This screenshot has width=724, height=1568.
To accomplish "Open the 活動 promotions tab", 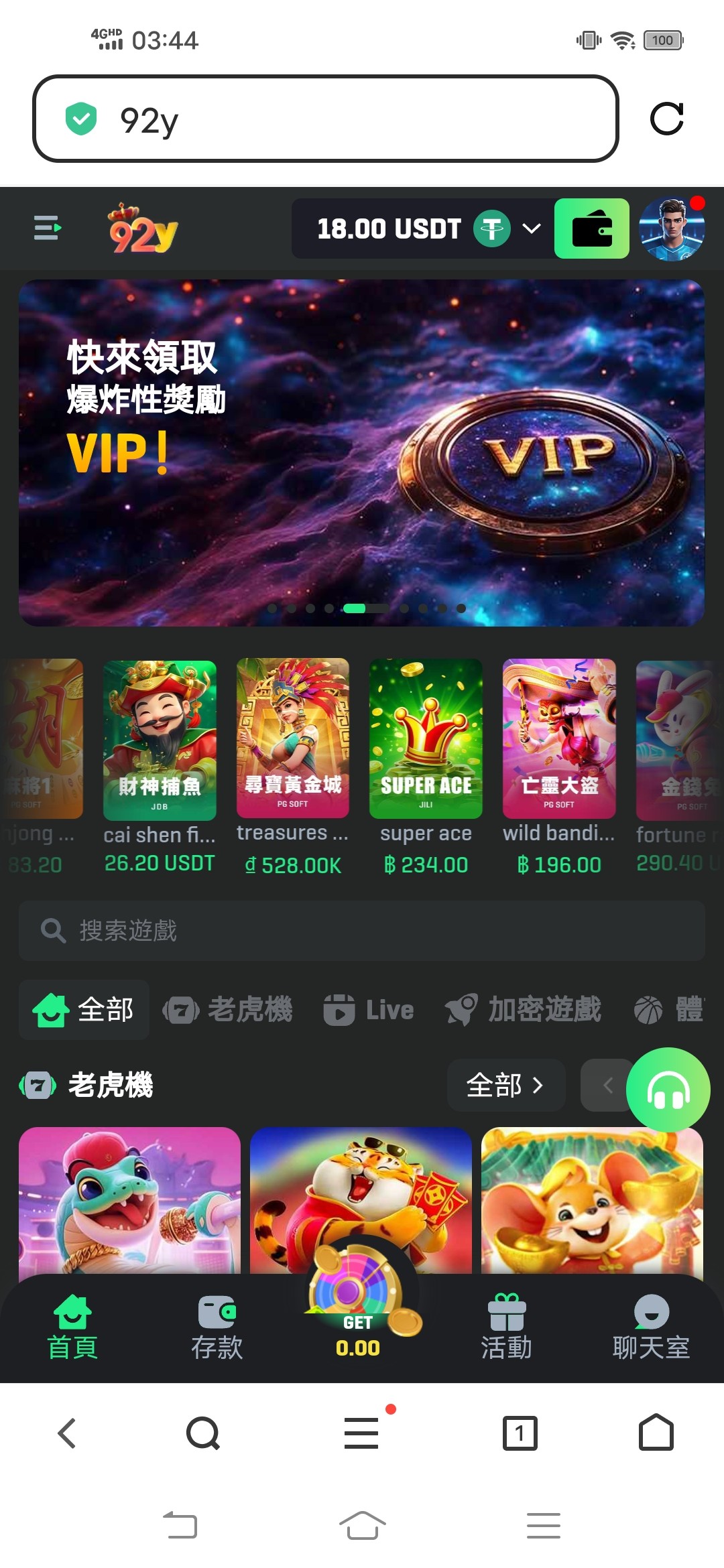I will click(506, 1328).
